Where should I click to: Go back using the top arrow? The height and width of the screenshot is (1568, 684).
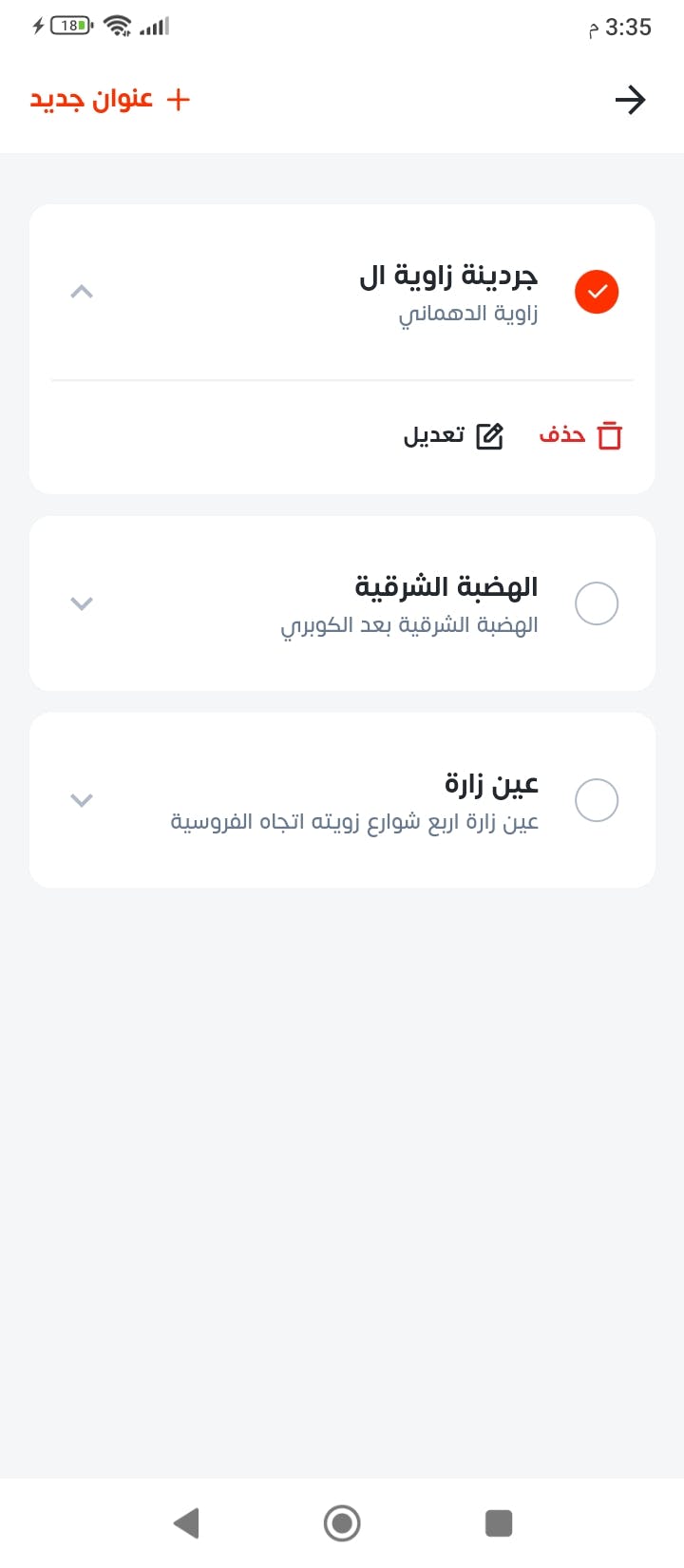point(630,100)
